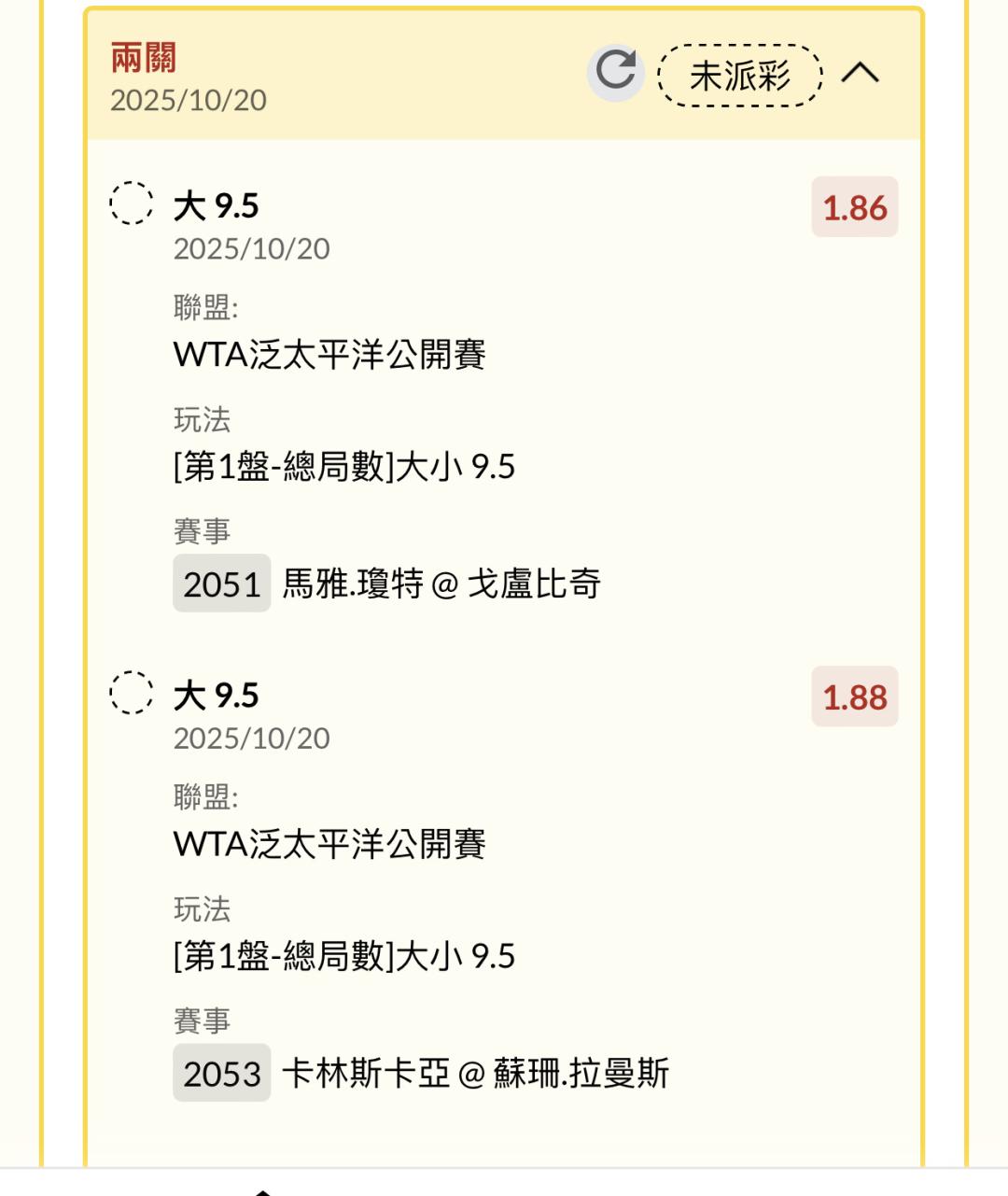Collapse the 兩關 bet slip card
Image resolution: width=1008 pixels, height=1196 pixels.
(860, 73)
